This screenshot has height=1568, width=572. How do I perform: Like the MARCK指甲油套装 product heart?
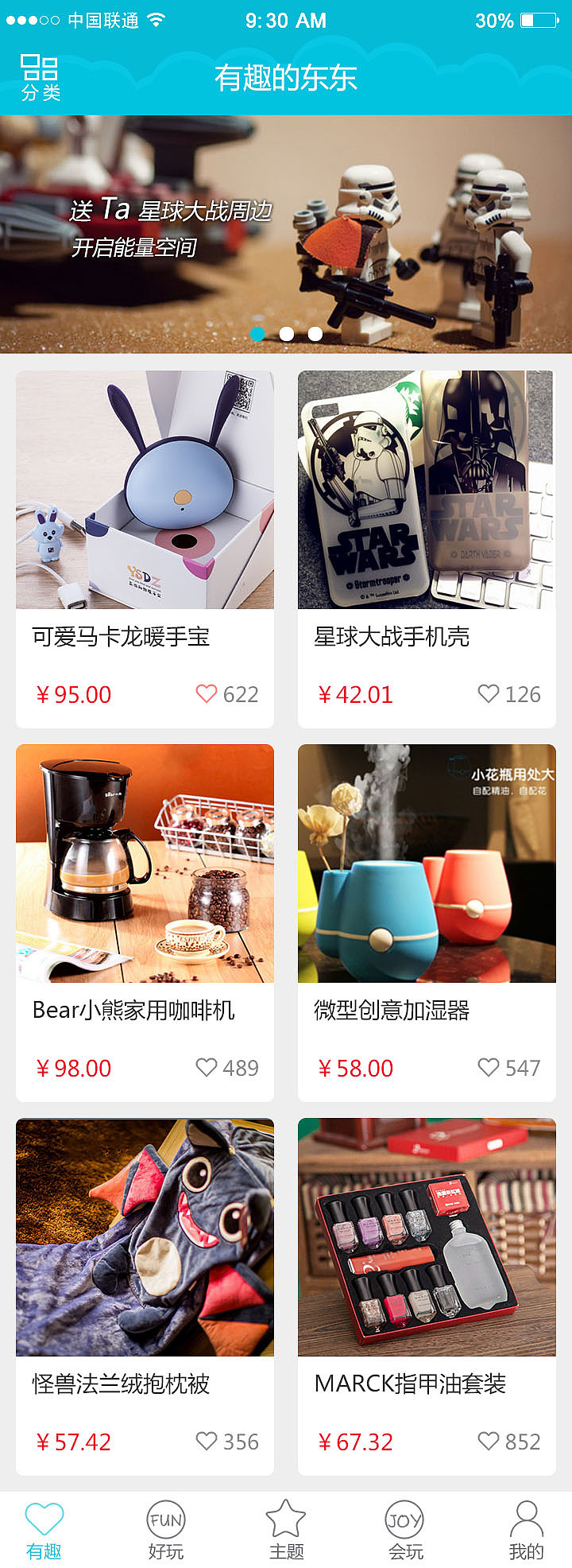click(489, 1442)
